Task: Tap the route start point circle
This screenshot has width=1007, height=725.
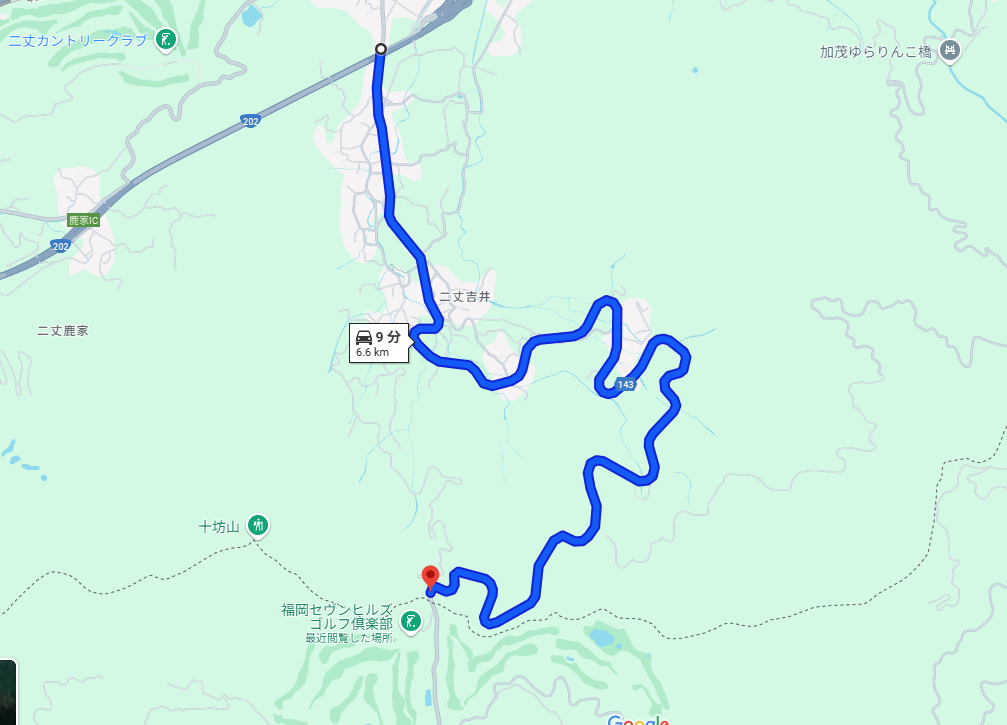Action: (x=381, y=49)
